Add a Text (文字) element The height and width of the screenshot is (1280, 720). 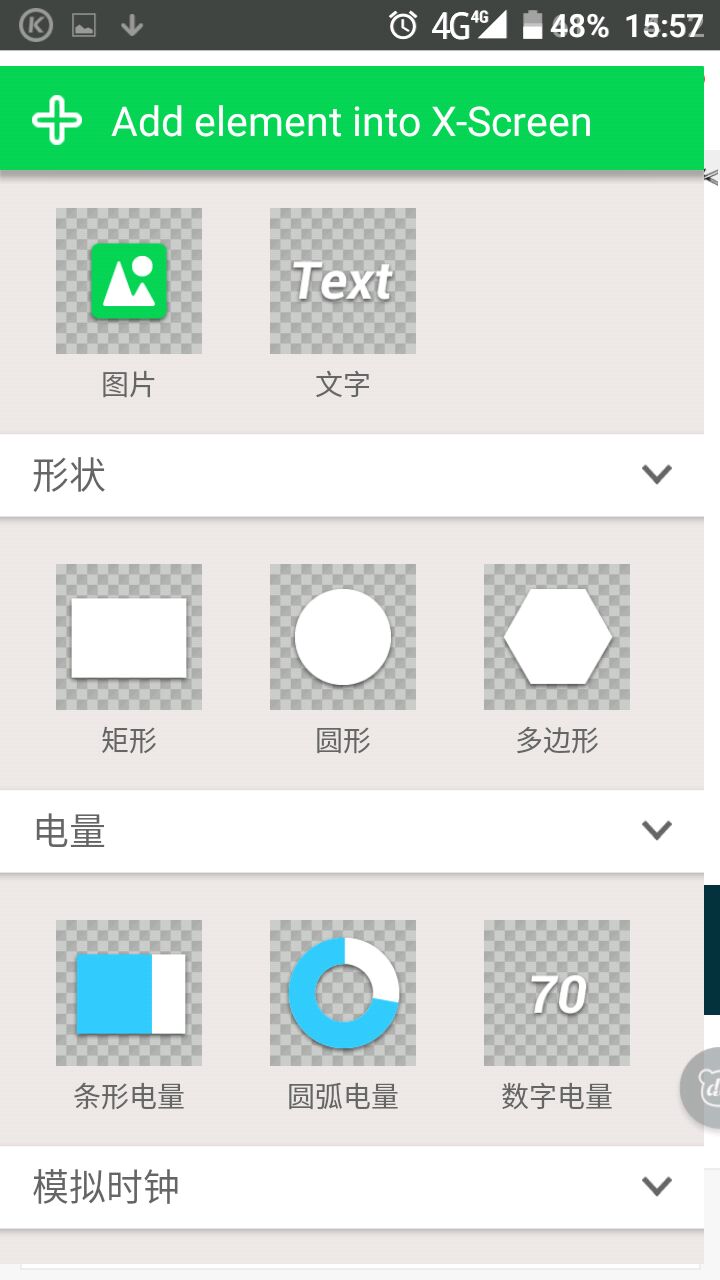pyautogui.click(x=343, y=281)
